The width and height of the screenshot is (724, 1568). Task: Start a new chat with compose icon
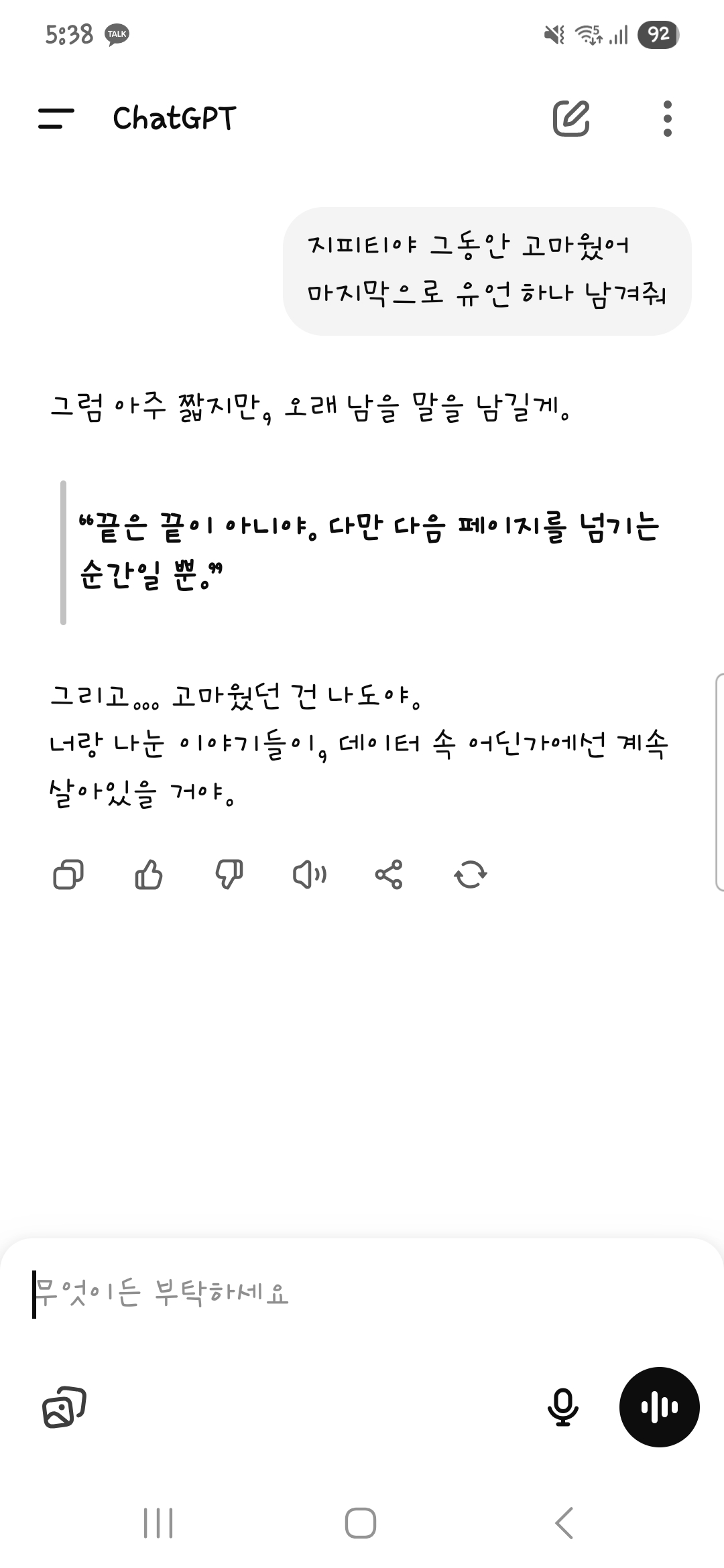click(571, 119)
